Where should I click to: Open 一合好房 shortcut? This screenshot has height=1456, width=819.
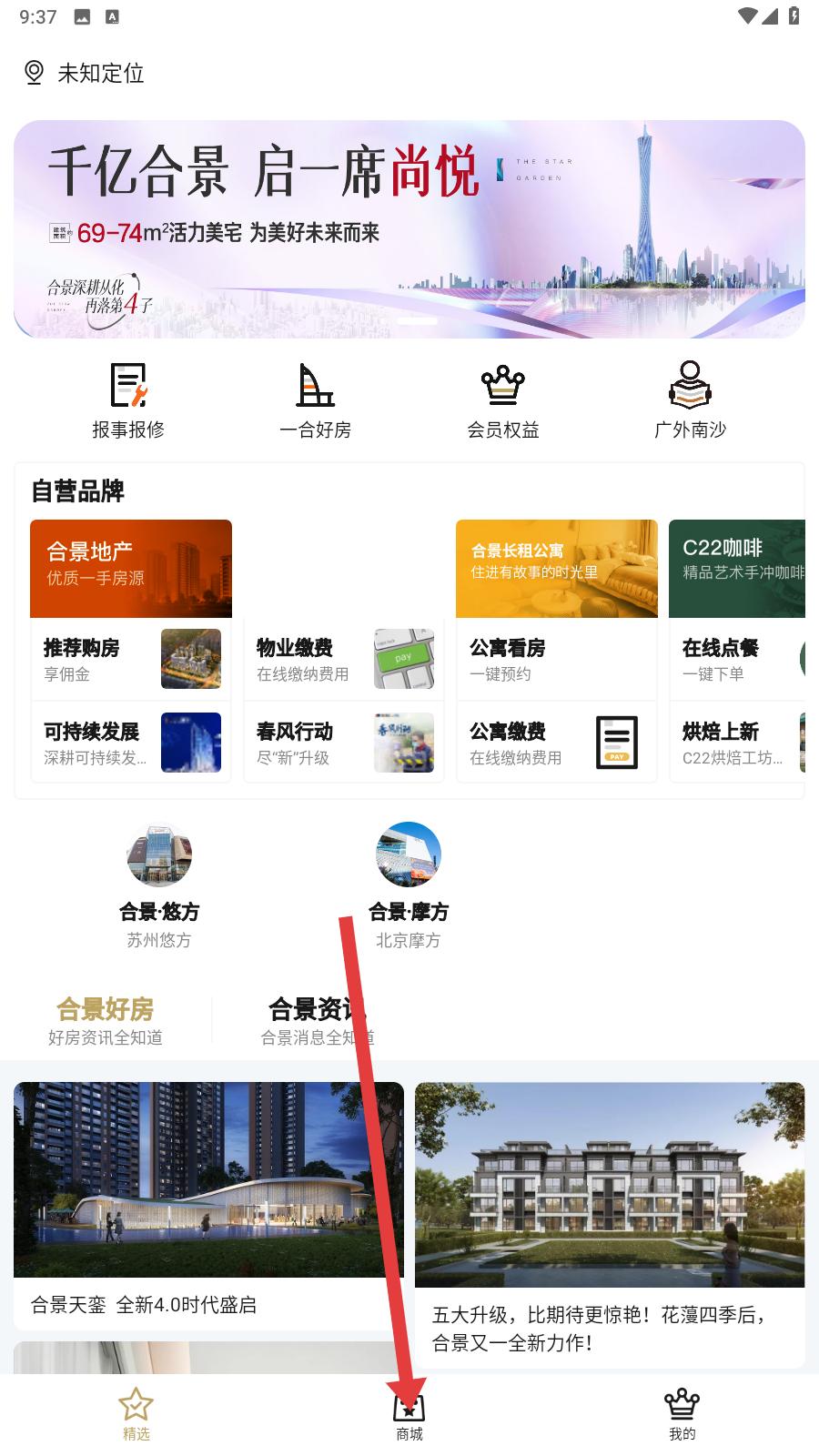coord(316,400)
